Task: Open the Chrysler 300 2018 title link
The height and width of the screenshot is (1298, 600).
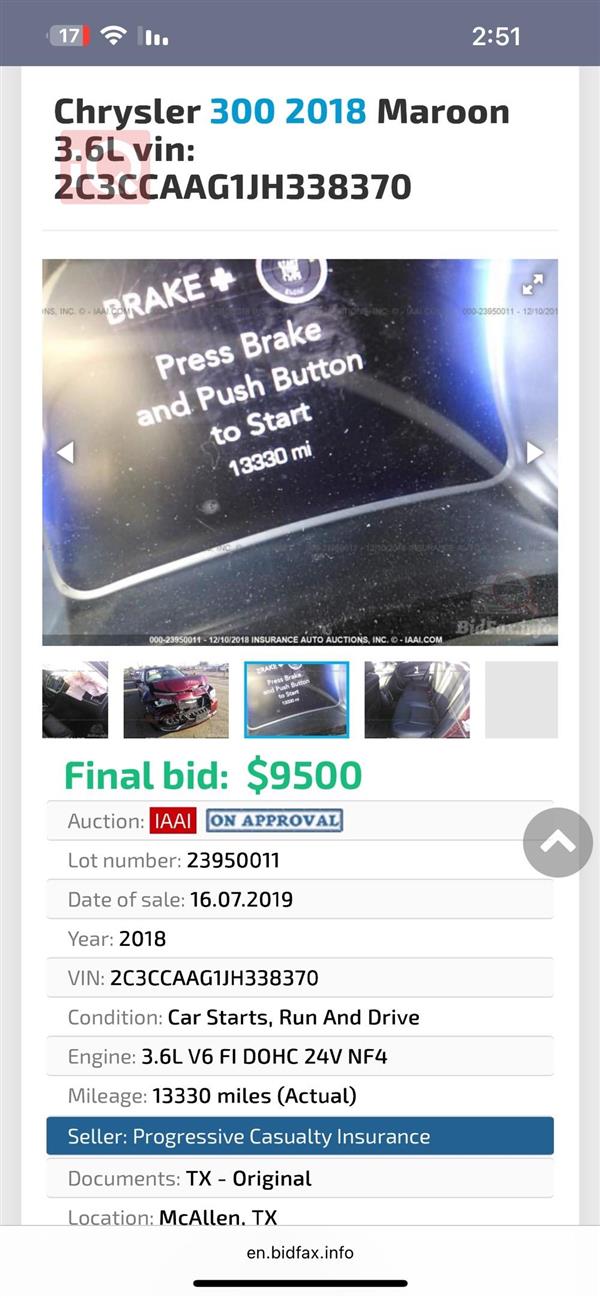Action: pyautogui.click(x=288, y=111)
